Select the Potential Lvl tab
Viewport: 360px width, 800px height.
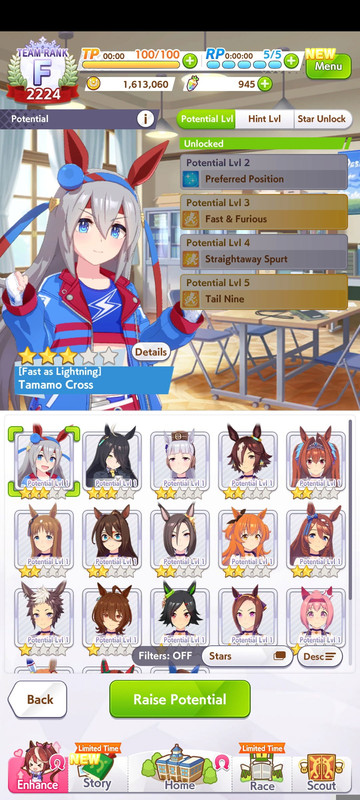[207, 119]
